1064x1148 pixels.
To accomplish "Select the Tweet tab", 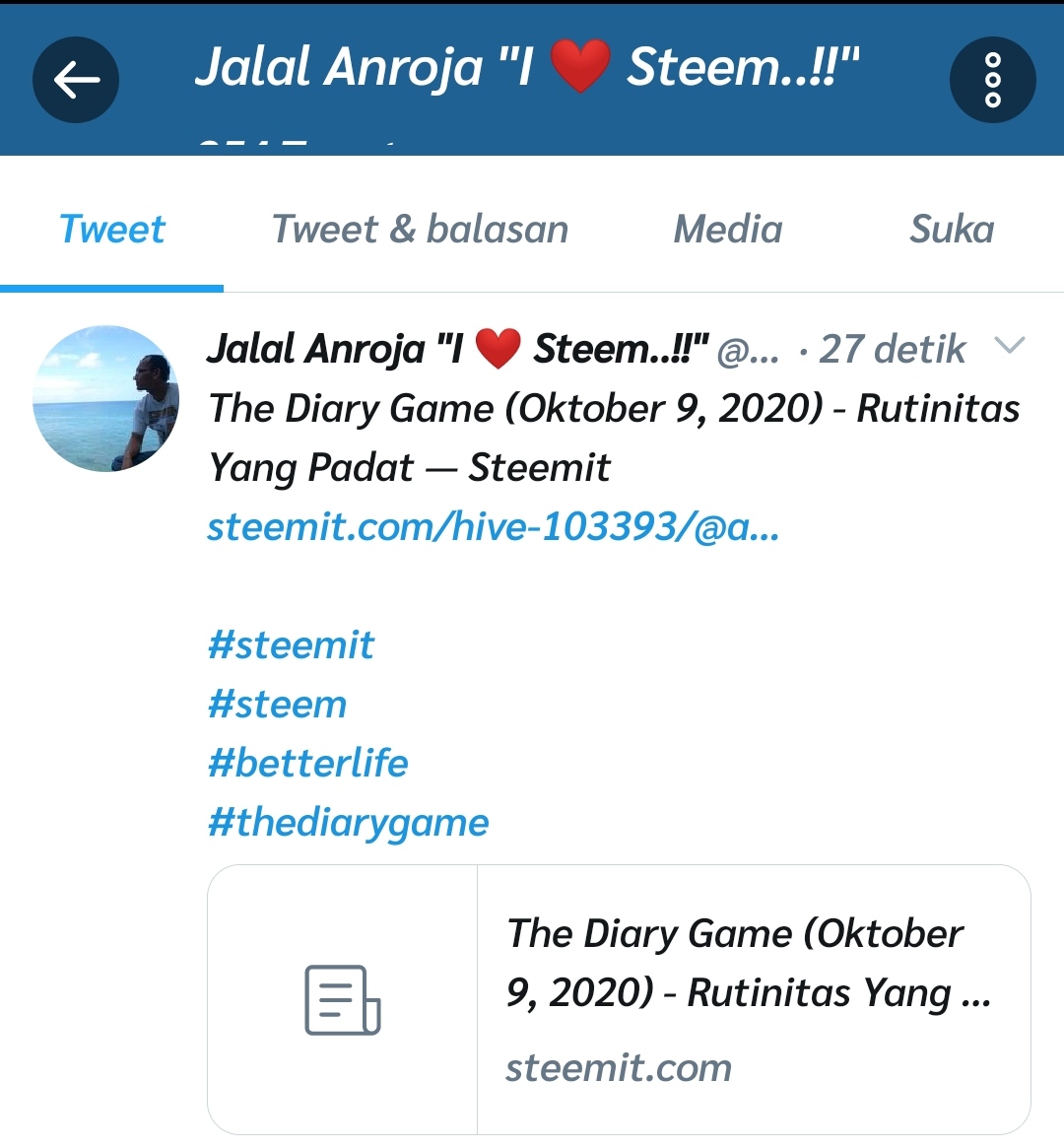I will pyautogui.click(x=112, y=230).
